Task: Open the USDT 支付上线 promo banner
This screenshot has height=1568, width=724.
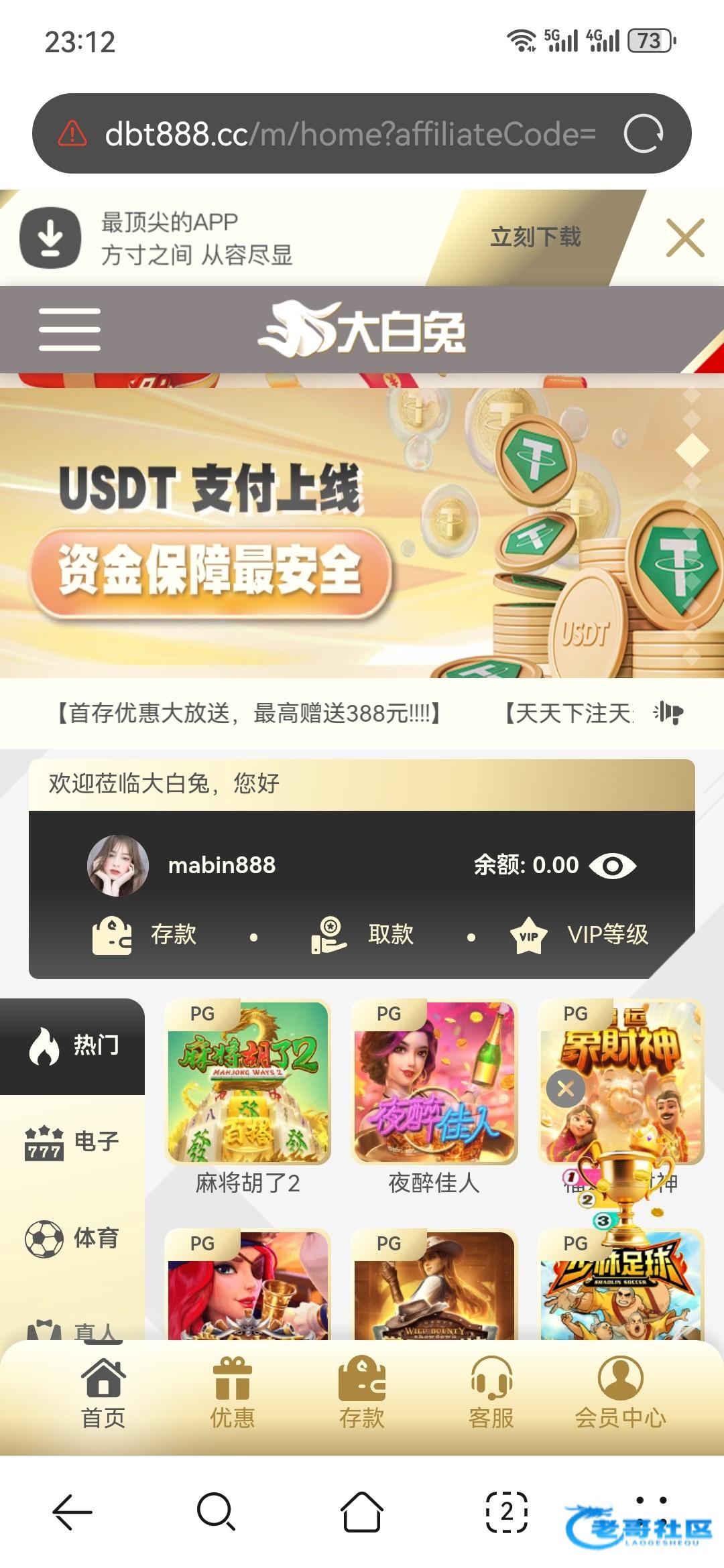Action: coord(362,533)
